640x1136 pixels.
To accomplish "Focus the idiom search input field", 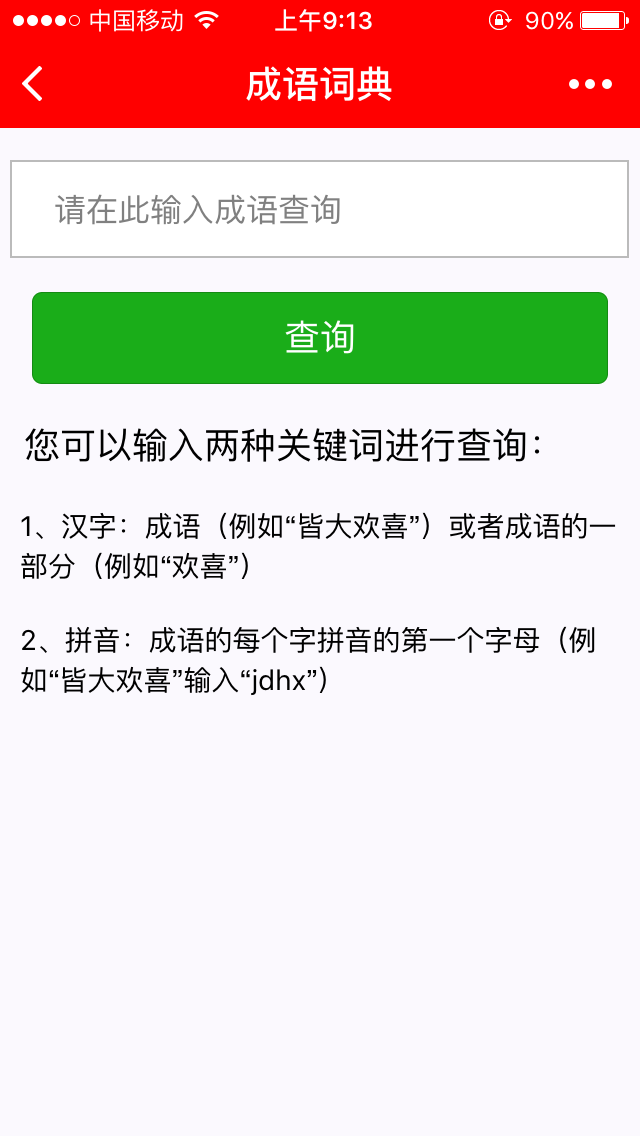I will coord(319,209).
